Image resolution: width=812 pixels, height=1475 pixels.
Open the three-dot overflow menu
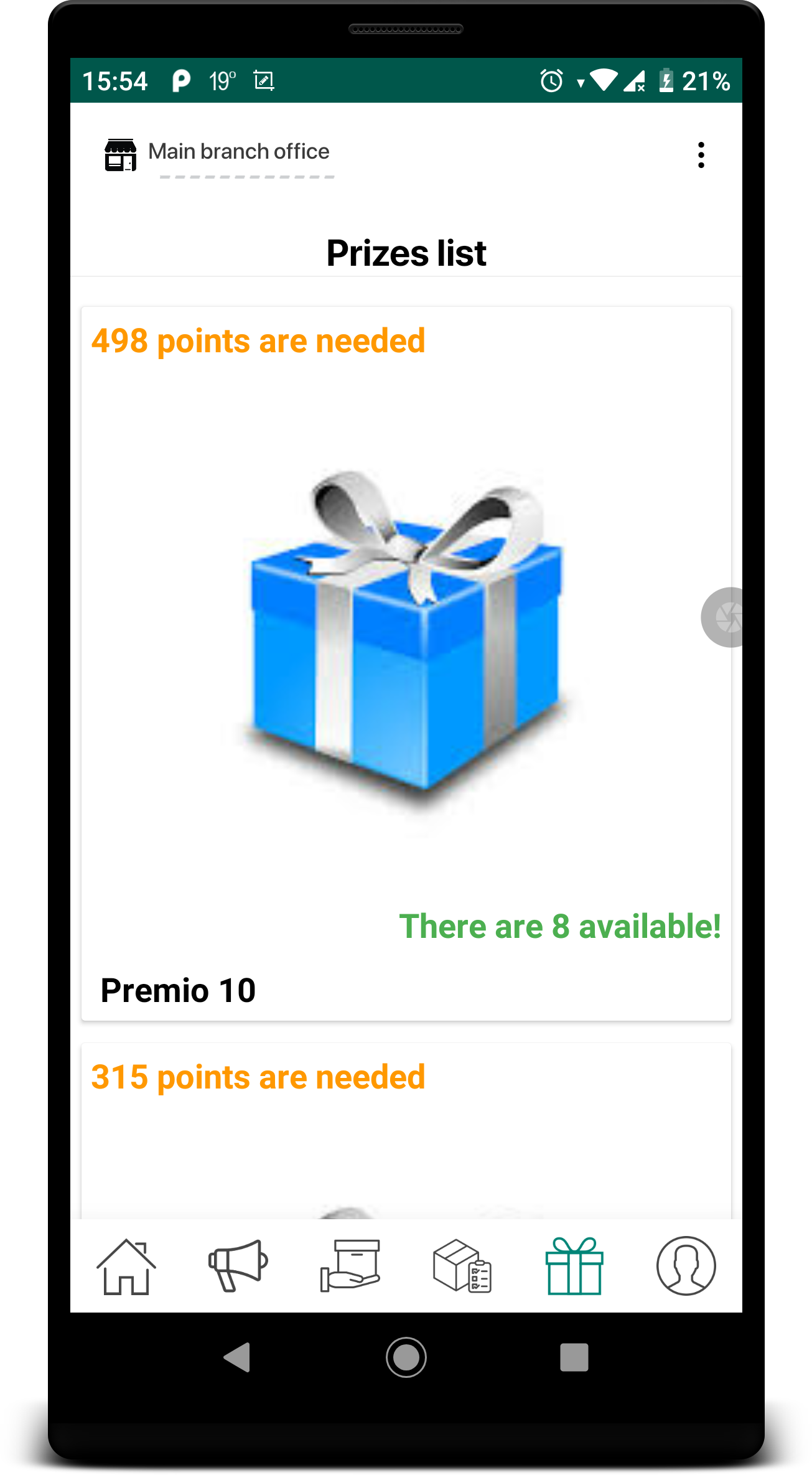click(x=701, y=154)
